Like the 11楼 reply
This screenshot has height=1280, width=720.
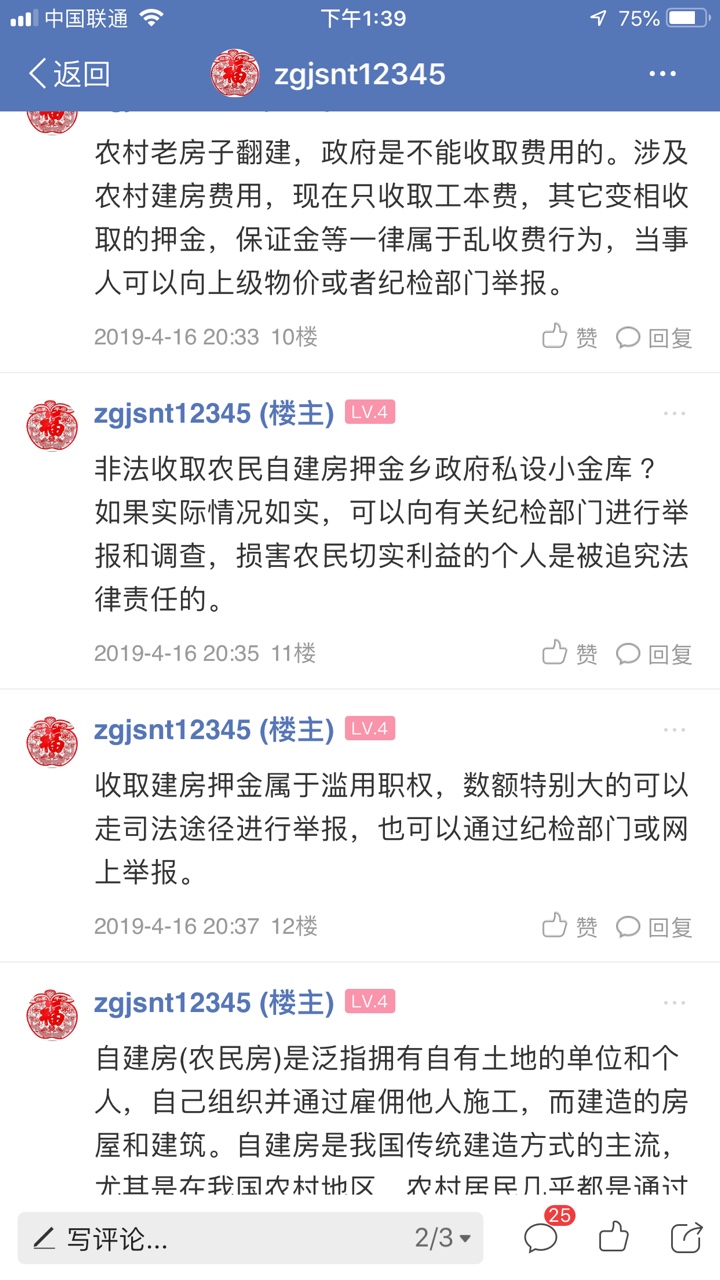tap(570, 654)
